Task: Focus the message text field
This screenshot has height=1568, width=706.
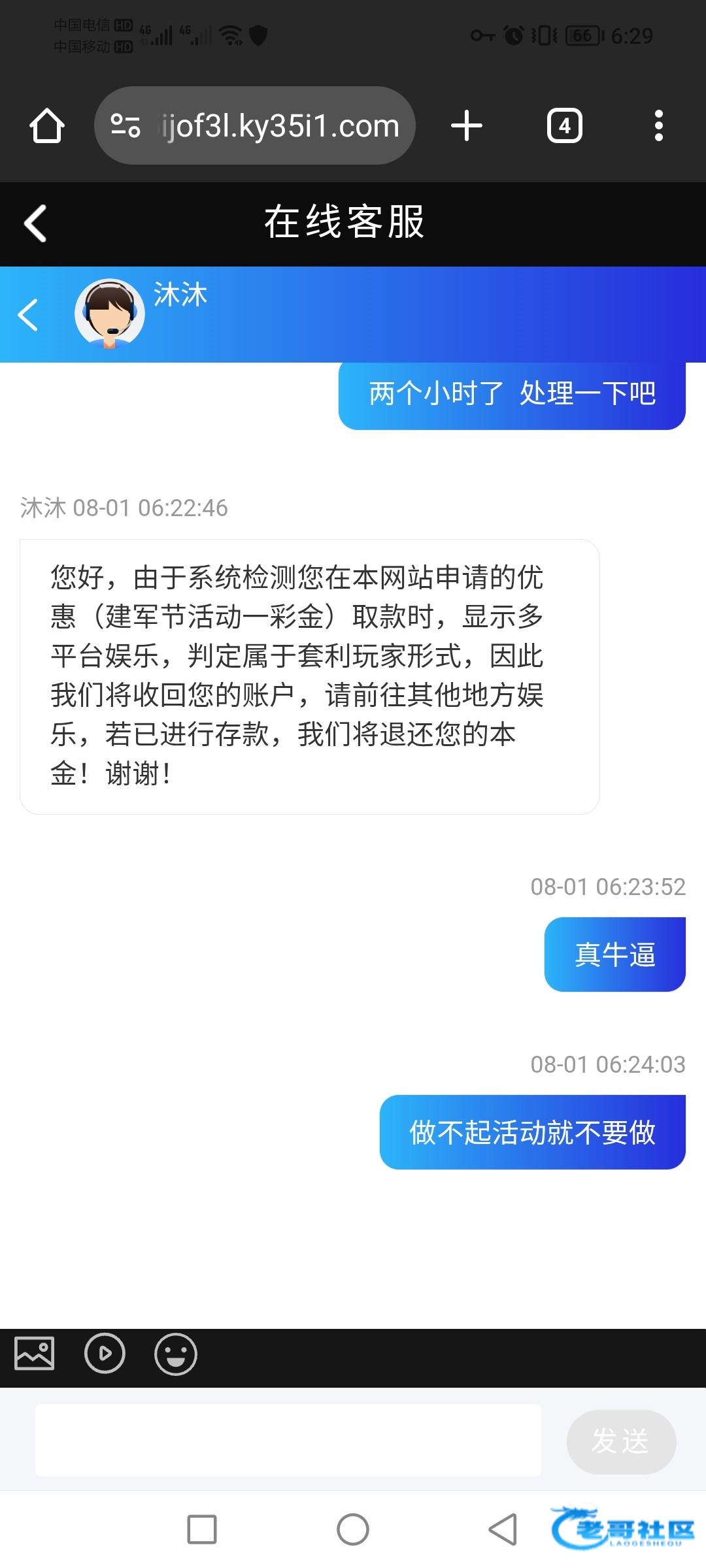Action: click(288, 1441)
